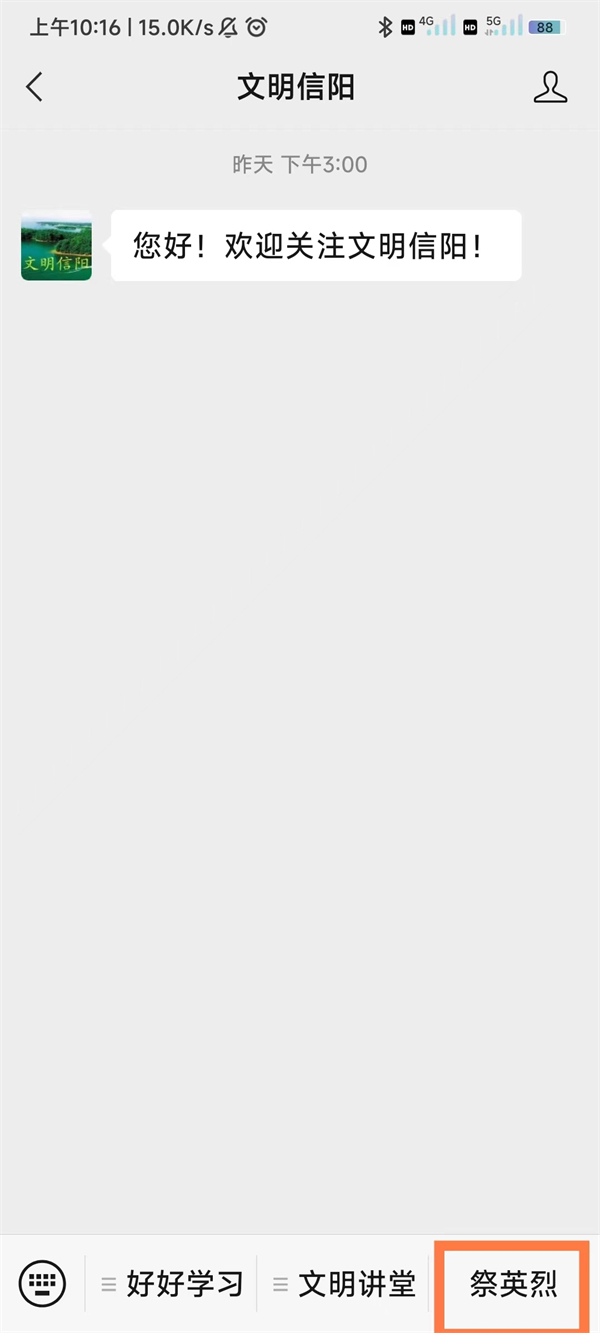600x1333 pixels.
Task: Open the 祭英烈 menu item
Action: [514, 1284]
